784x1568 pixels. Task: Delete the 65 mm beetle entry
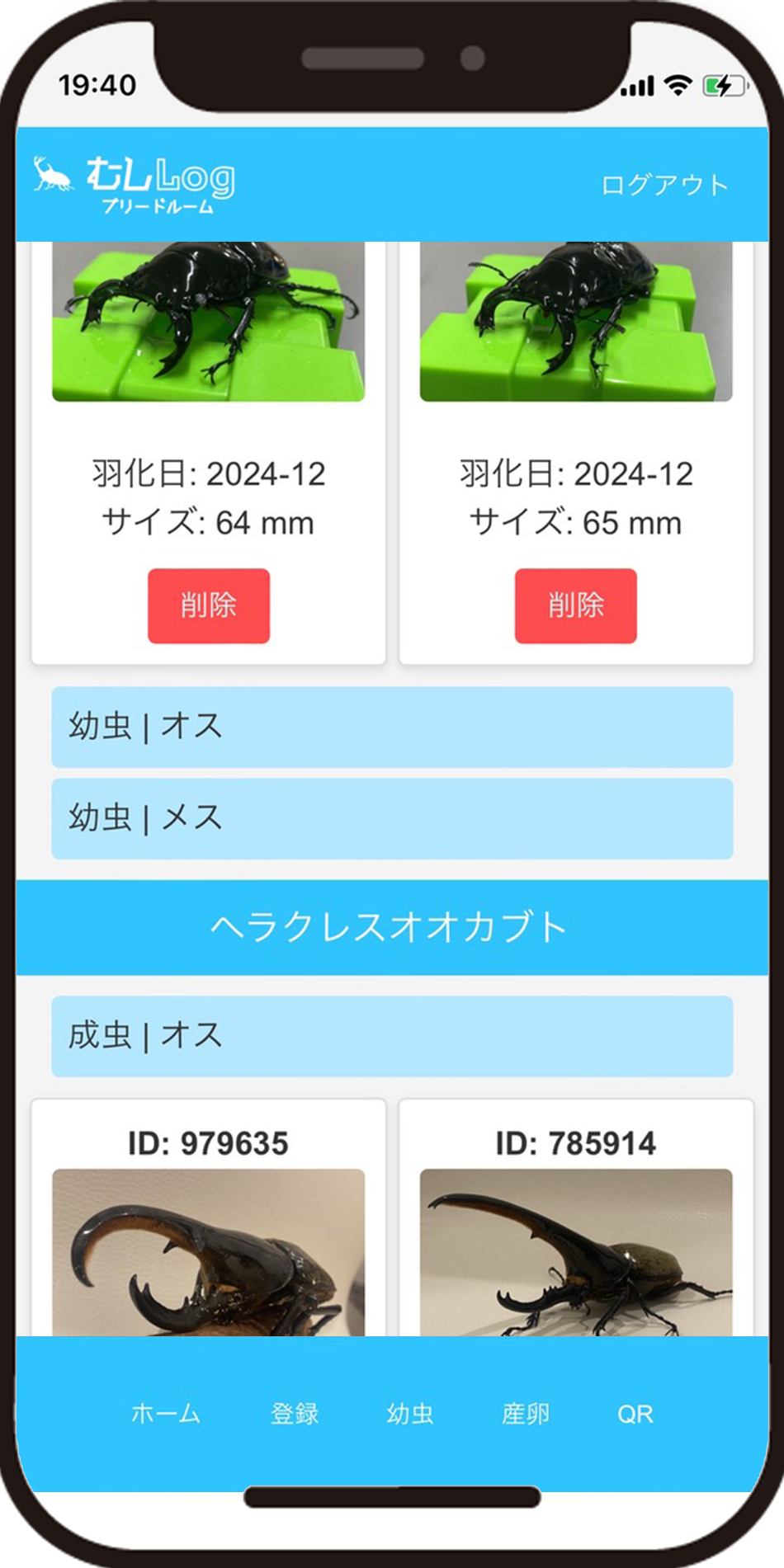tap(575, 605)
